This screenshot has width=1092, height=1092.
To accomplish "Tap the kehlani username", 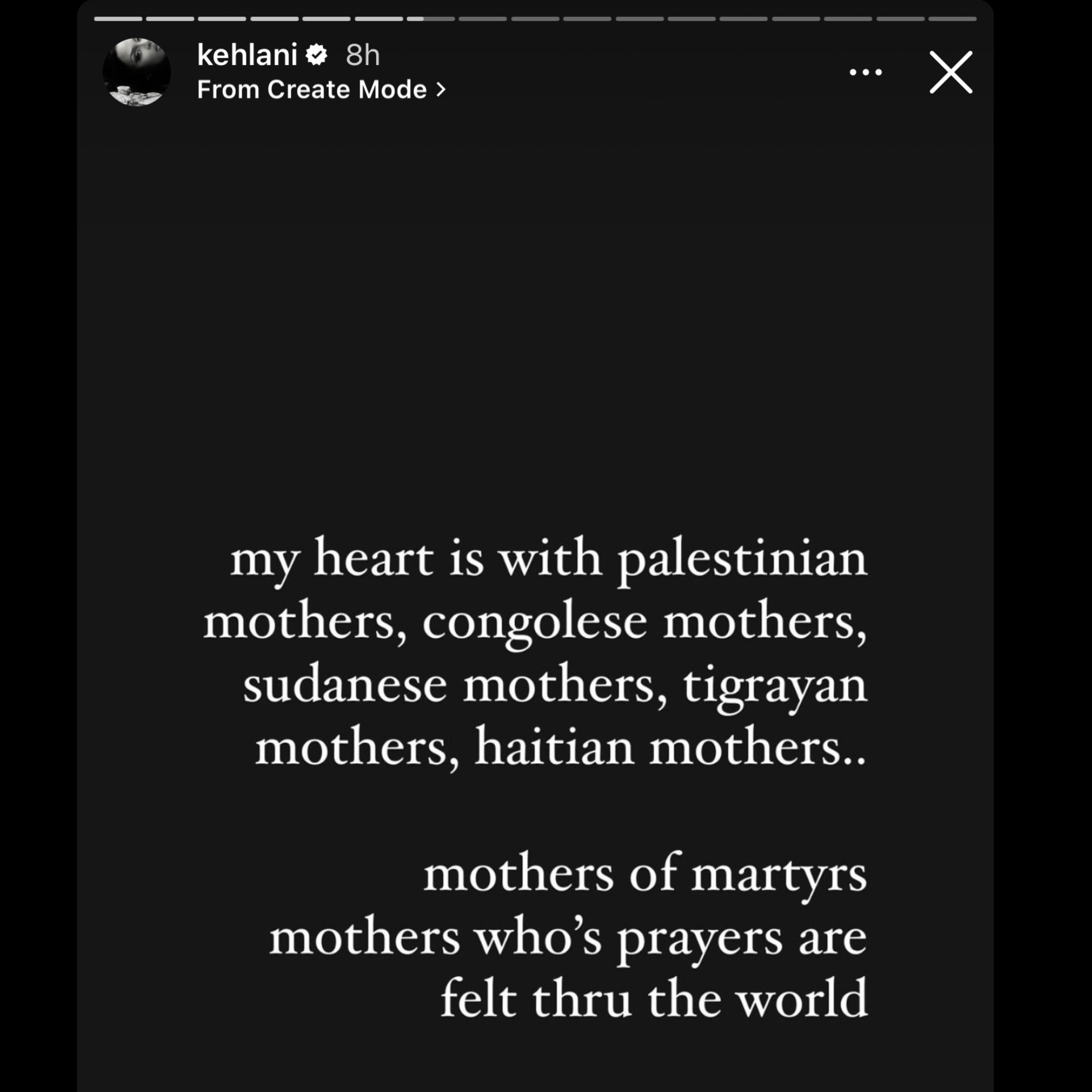I will tap(247, 55).
